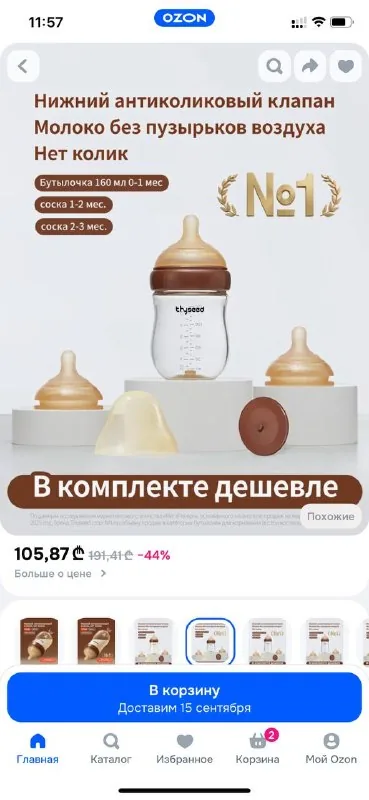The height and width of the screenshot is (800, 369).
Task: Select the sixth product thumbnail
Action: pyautogui.click(x=325, y=642)
